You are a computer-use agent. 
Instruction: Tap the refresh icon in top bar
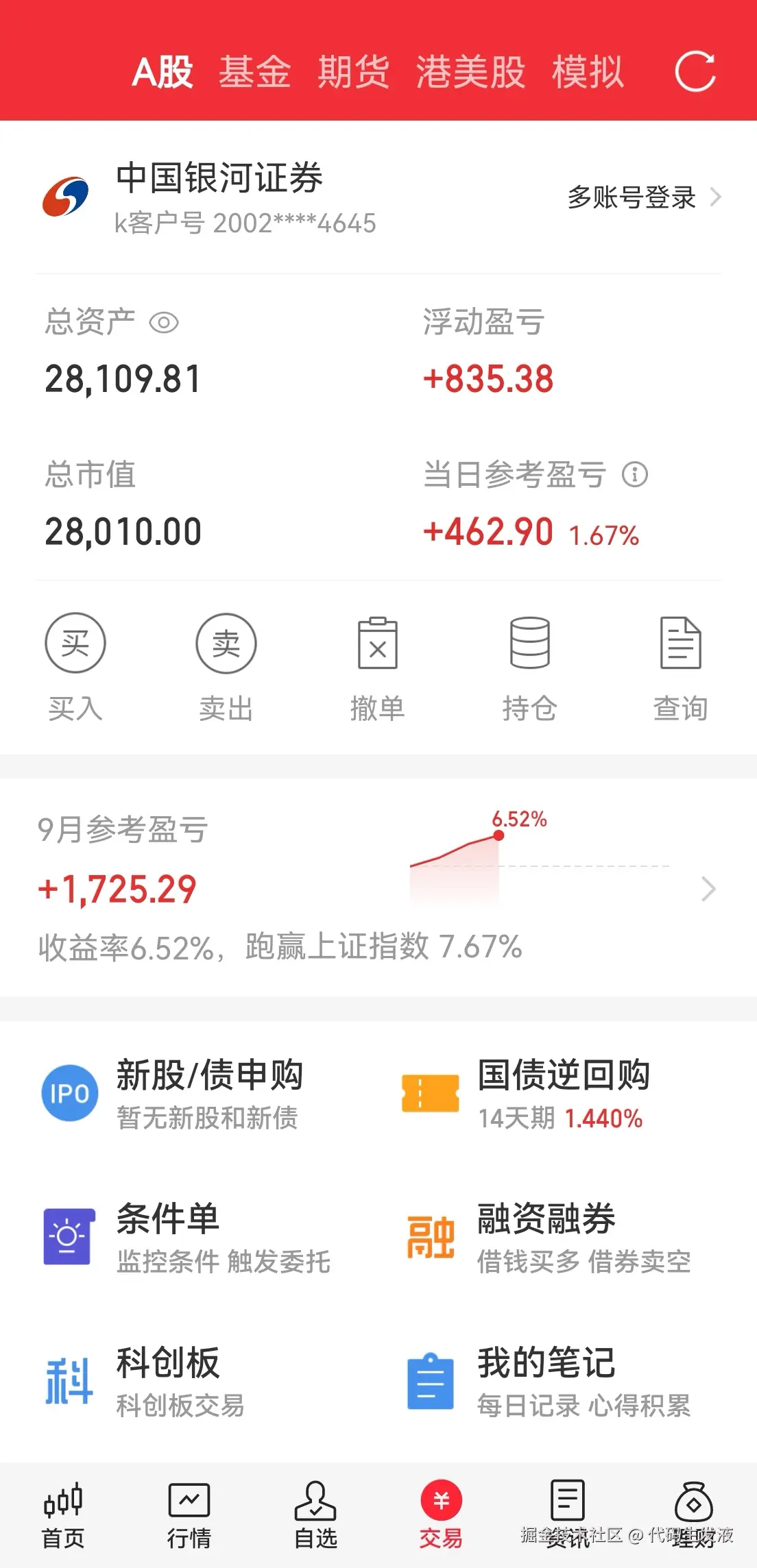tap(696, 72)
